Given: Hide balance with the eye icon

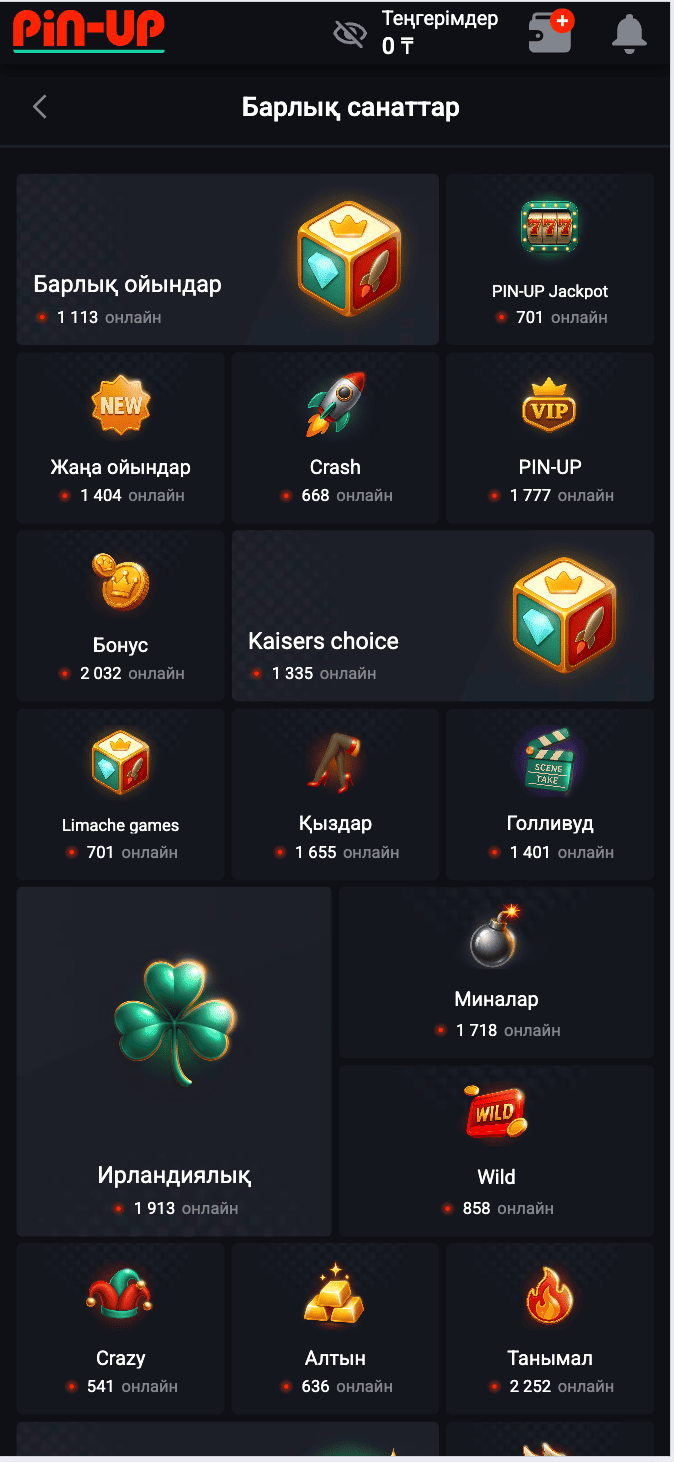Looking at the screenshot, I should pyautogui.click(x=350, y=34).
